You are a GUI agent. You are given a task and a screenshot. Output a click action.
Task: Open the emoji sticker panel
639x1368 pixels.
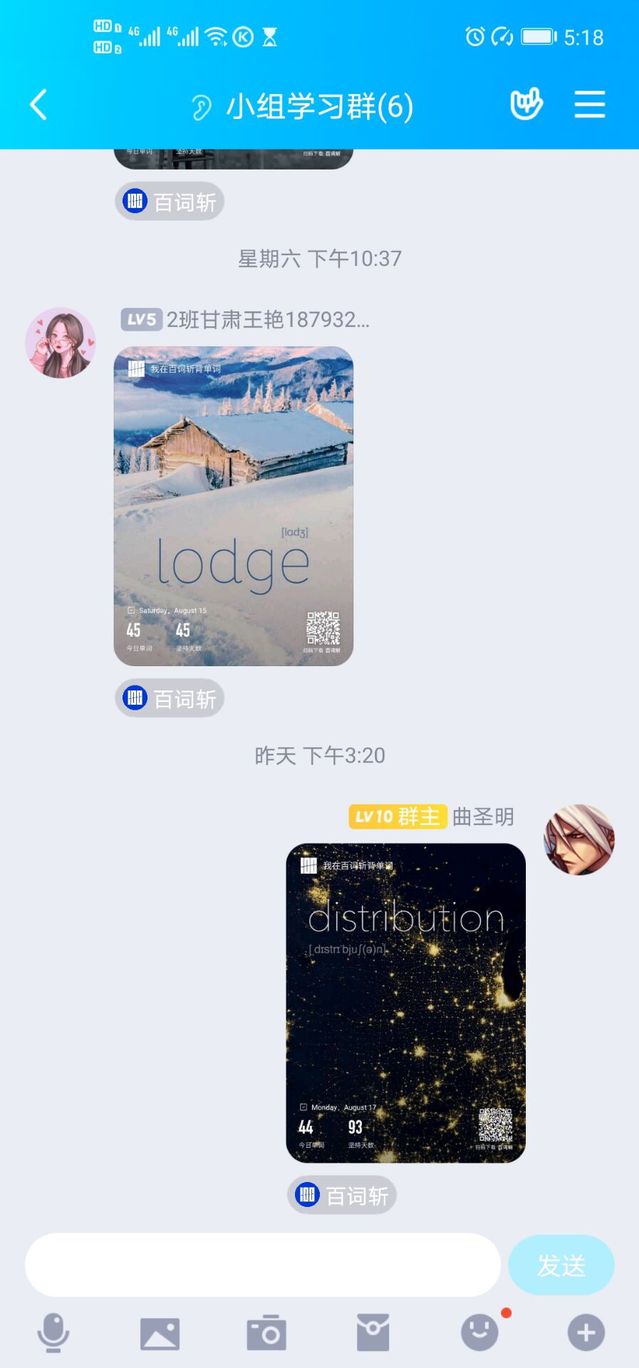click(480, 1332)
